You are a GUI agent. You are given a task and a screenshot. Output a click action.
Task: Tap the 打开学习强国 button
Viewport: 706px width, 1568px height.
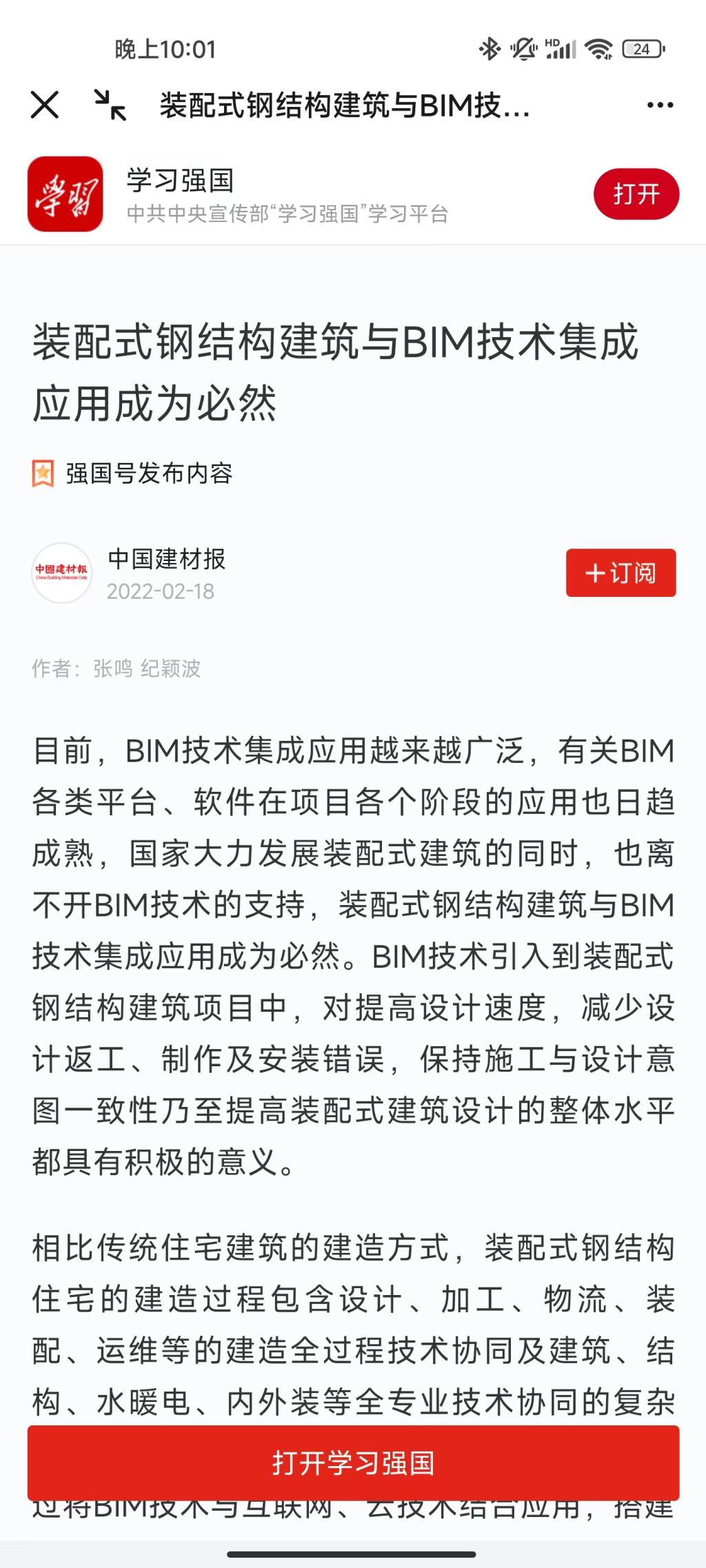(x=353, y=1462)
